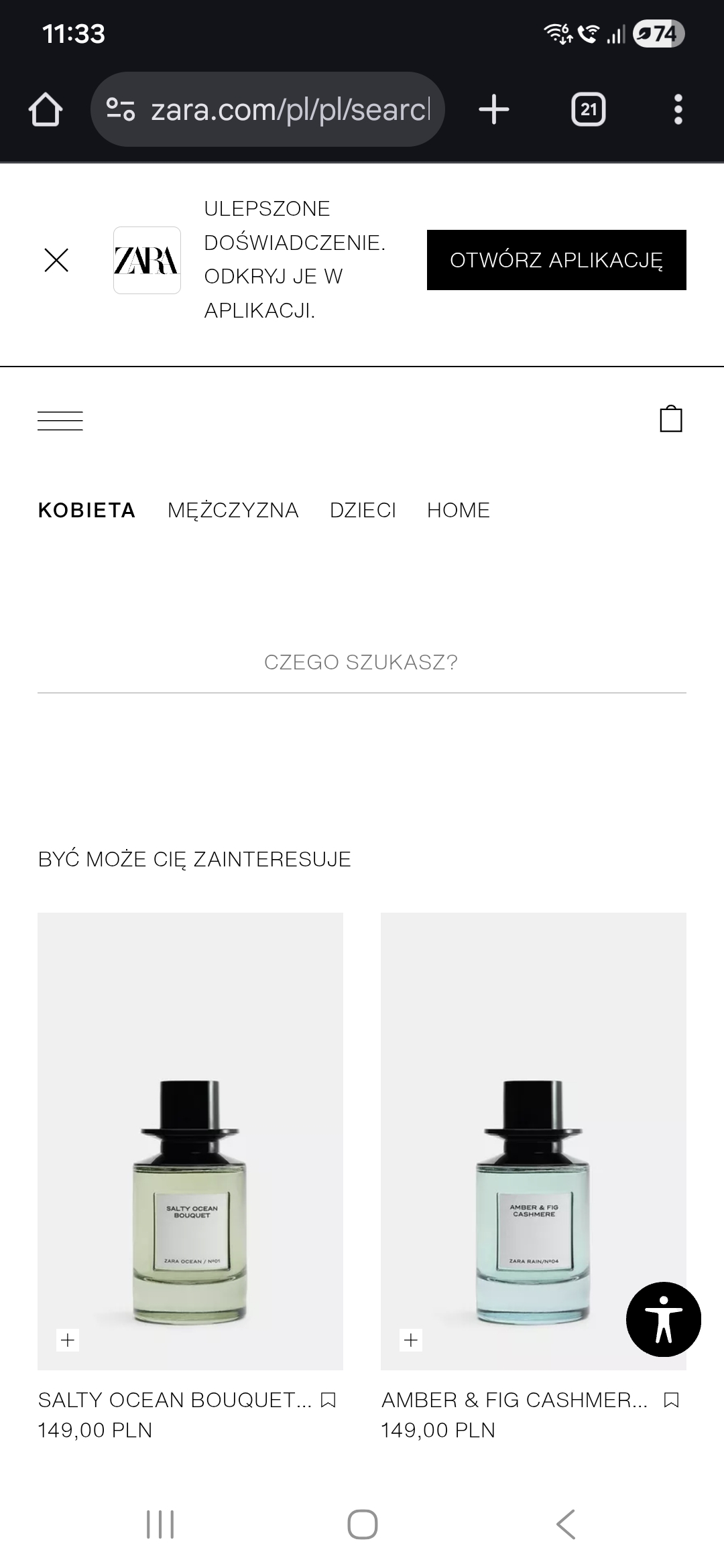Open the Salty Ocean Bouquet perfume

(x=190, y=1139)
